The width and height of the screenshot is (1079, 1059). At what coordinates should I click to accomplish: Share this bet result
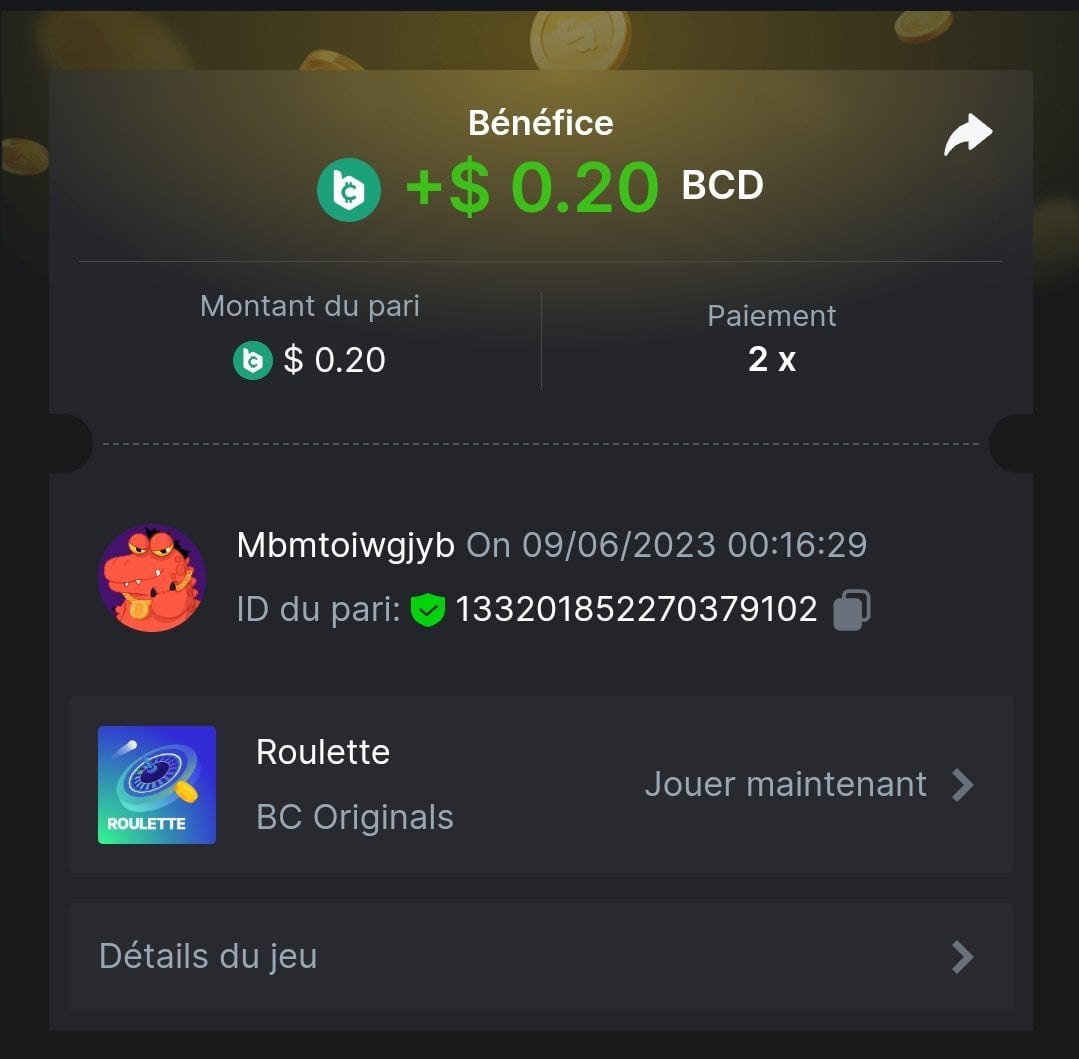(x=967, y=135)
